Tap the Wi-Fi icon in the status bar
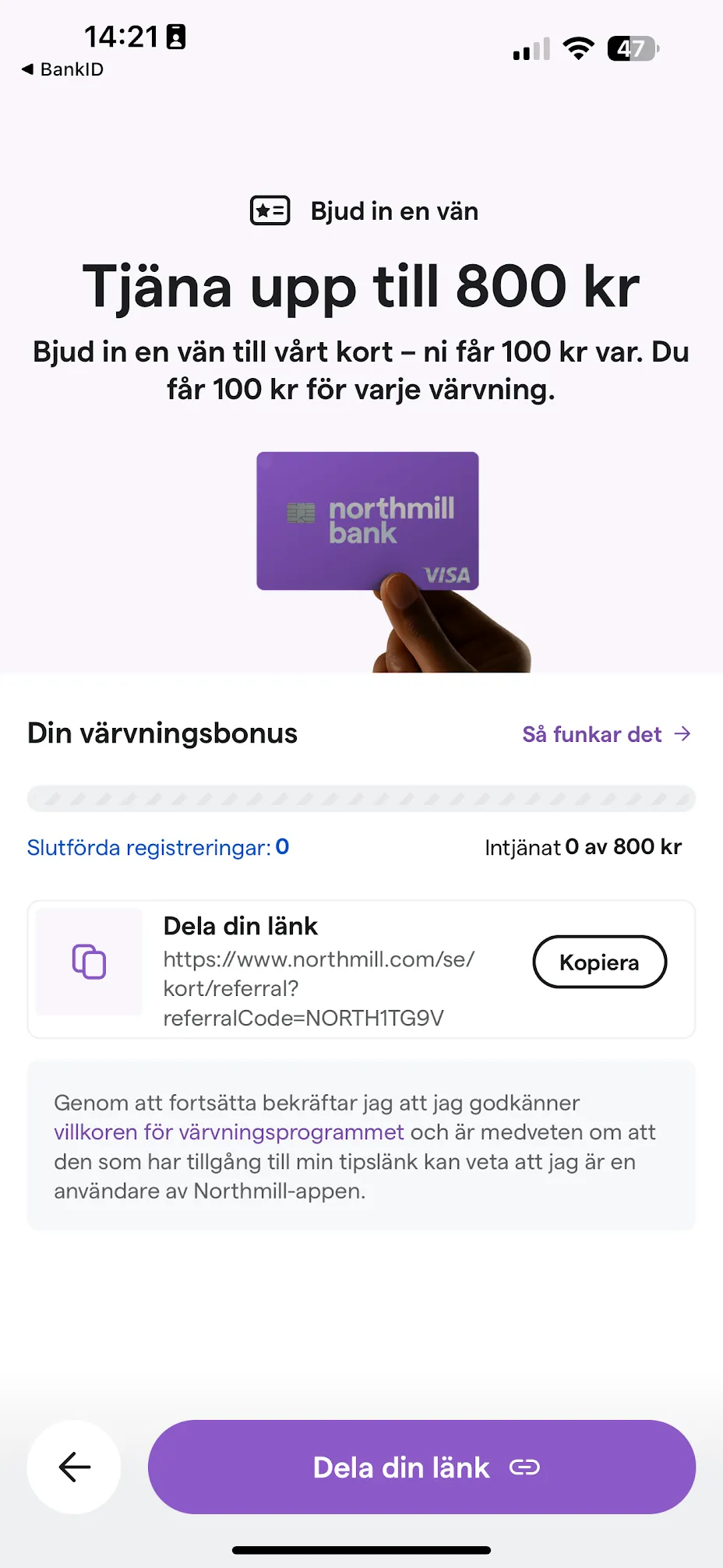723x1568 pixels. [577, 48]
